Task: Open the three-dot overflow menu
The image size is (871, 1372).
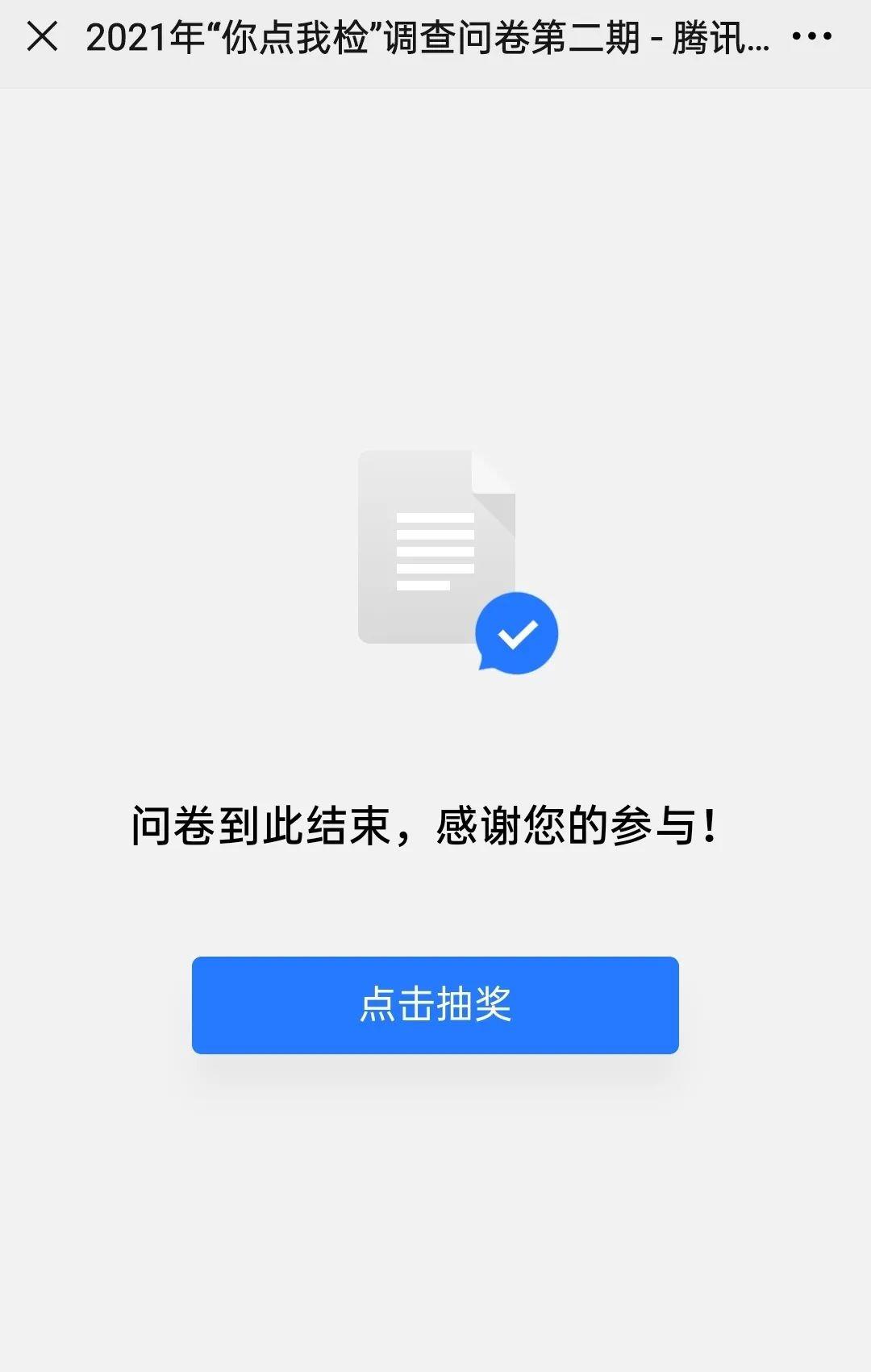Action: pyautogui.click(x=811, y=37)
